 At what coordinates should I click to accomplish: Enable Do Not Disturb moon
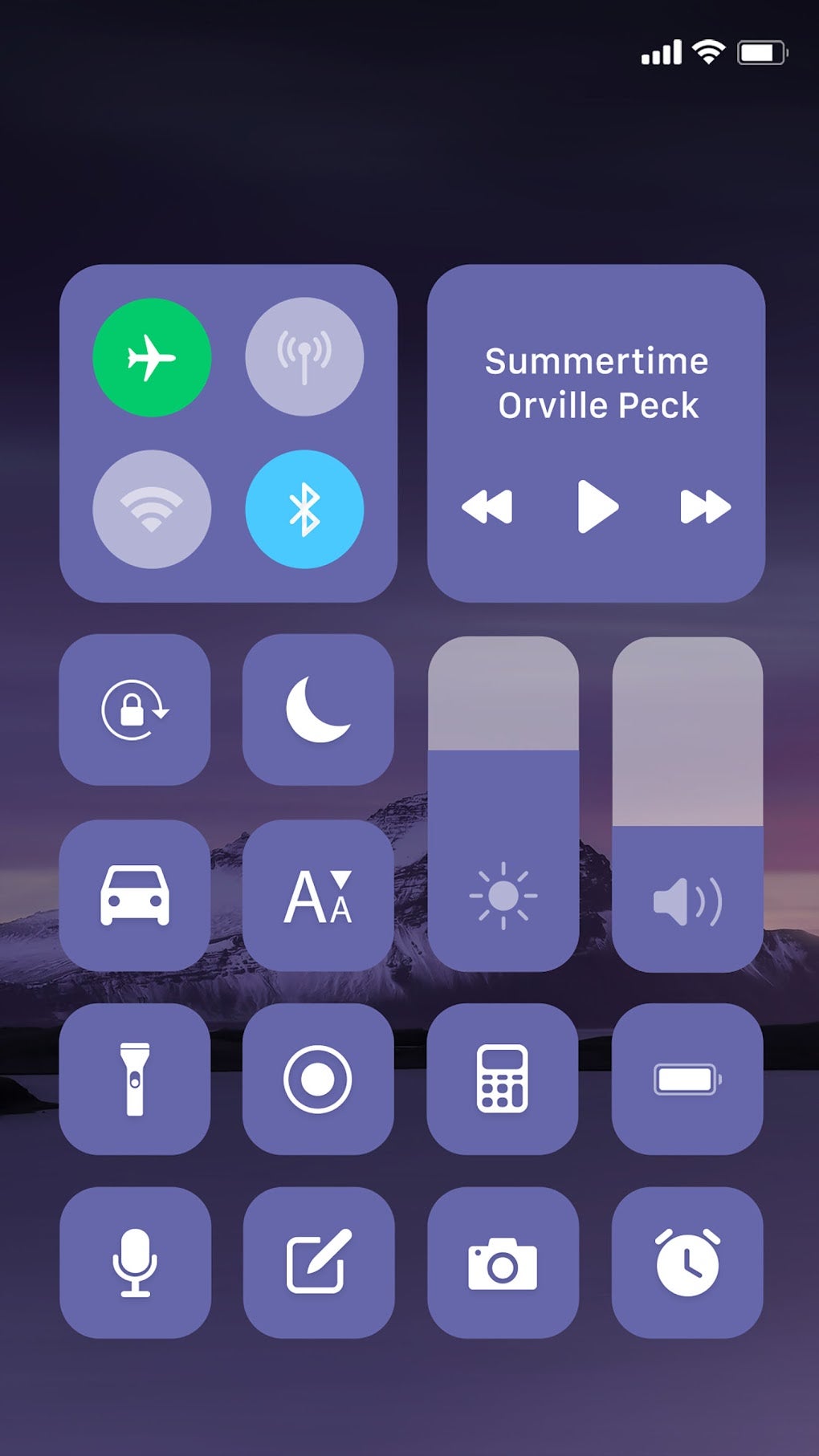point(318,710)
